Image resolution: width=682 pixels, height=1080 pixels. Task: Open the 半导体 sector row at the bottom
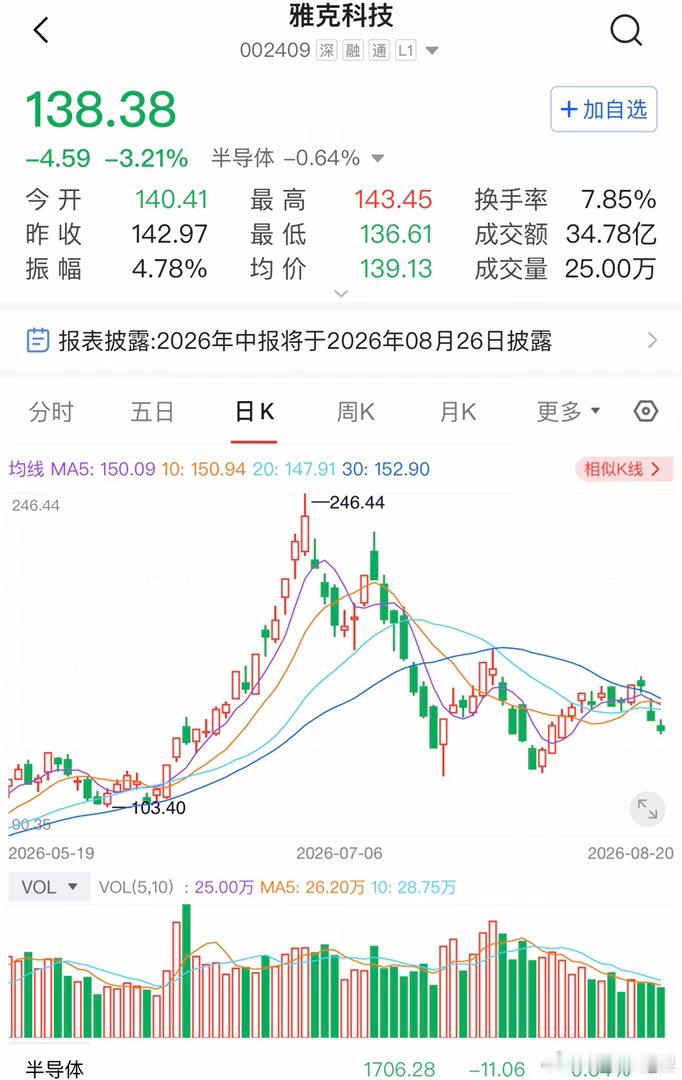tap(341, 1069)
